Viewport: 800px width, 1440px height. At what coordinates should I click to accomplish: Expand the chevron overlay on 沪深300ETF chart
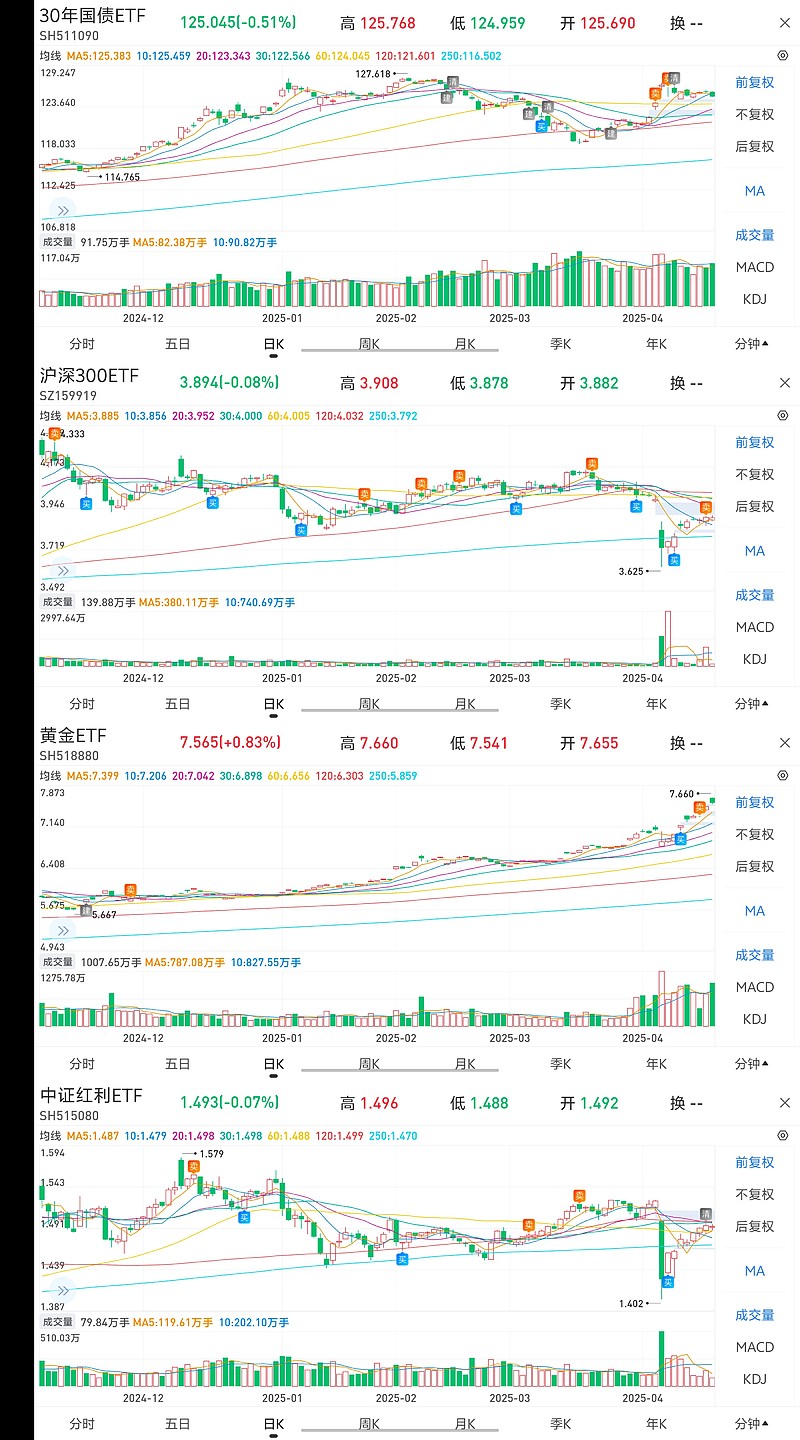(x=63, y=570)
